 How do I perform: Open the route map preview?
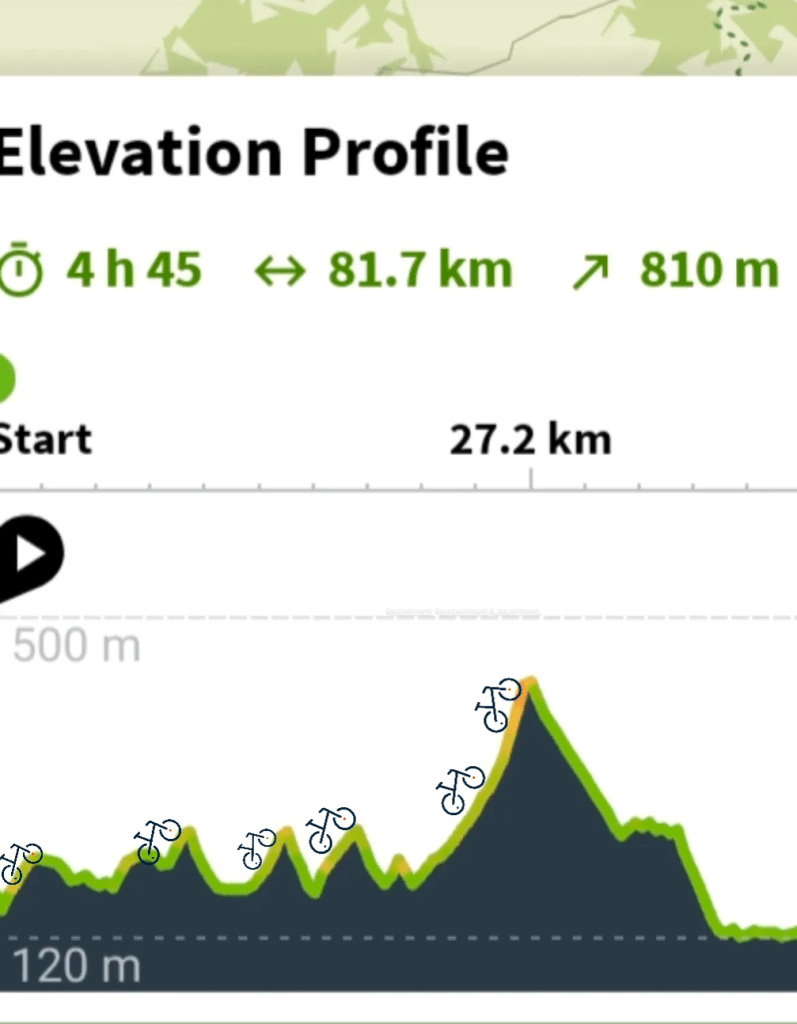[x=398, y=36]
